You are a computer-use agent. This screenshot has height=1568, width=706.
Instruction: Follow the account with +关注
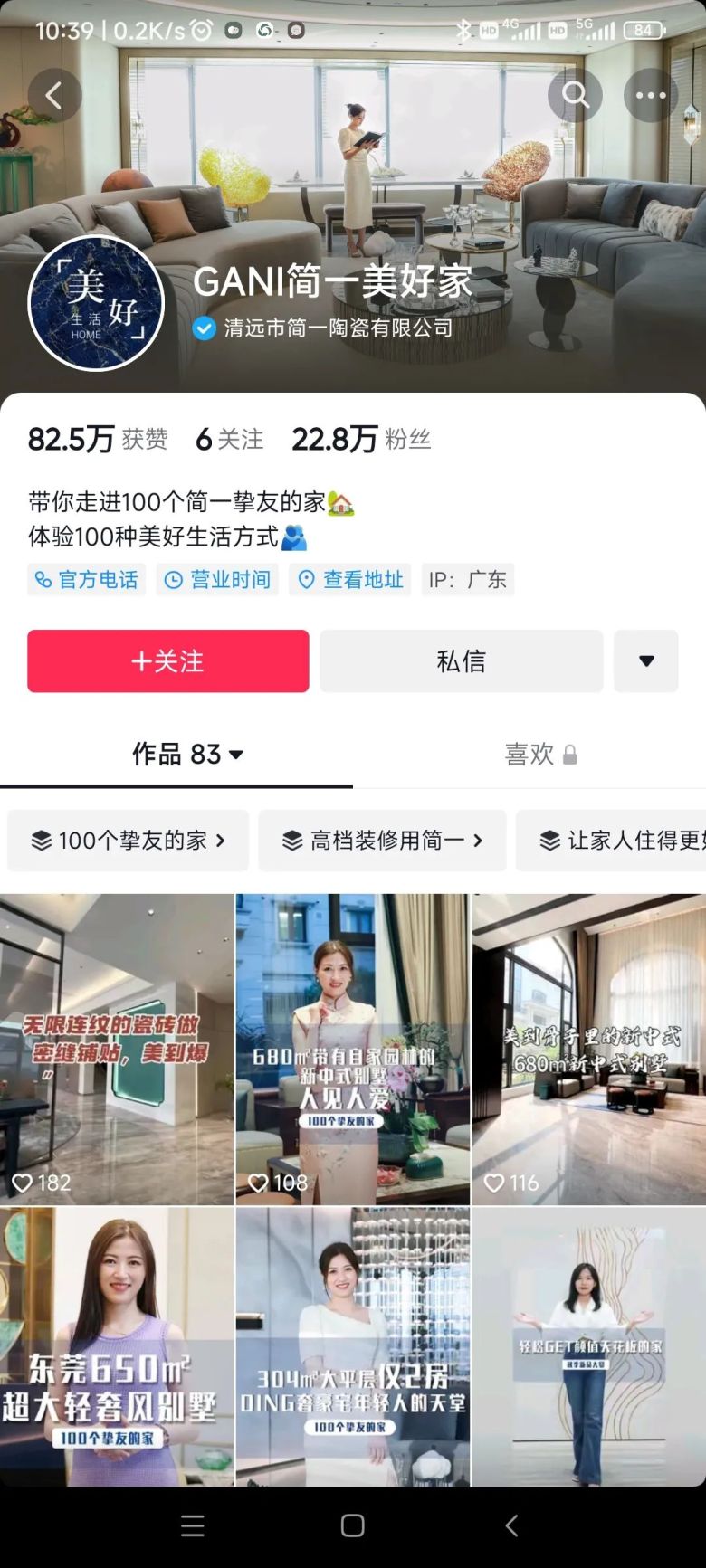tap(168, 661)
